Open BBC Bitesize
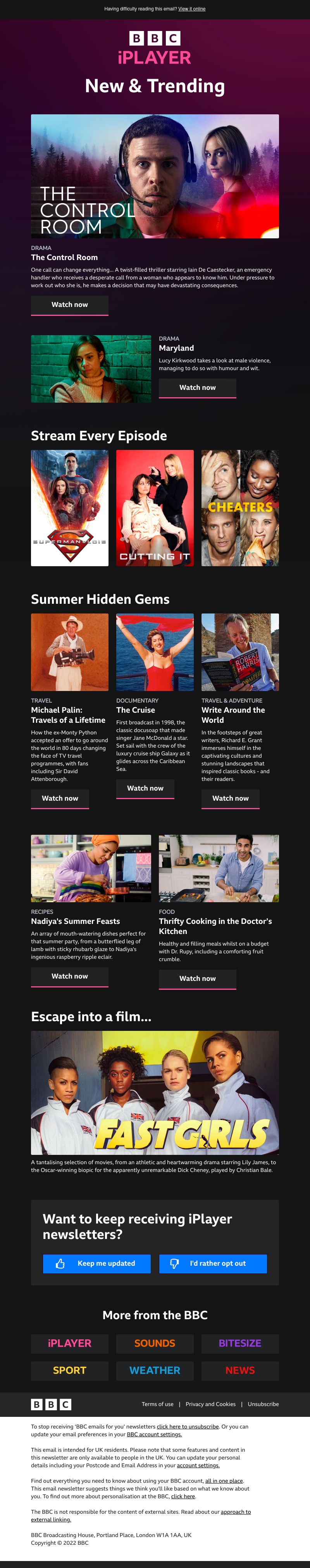Screen dimensions: 310x1568 point(240,1343)
